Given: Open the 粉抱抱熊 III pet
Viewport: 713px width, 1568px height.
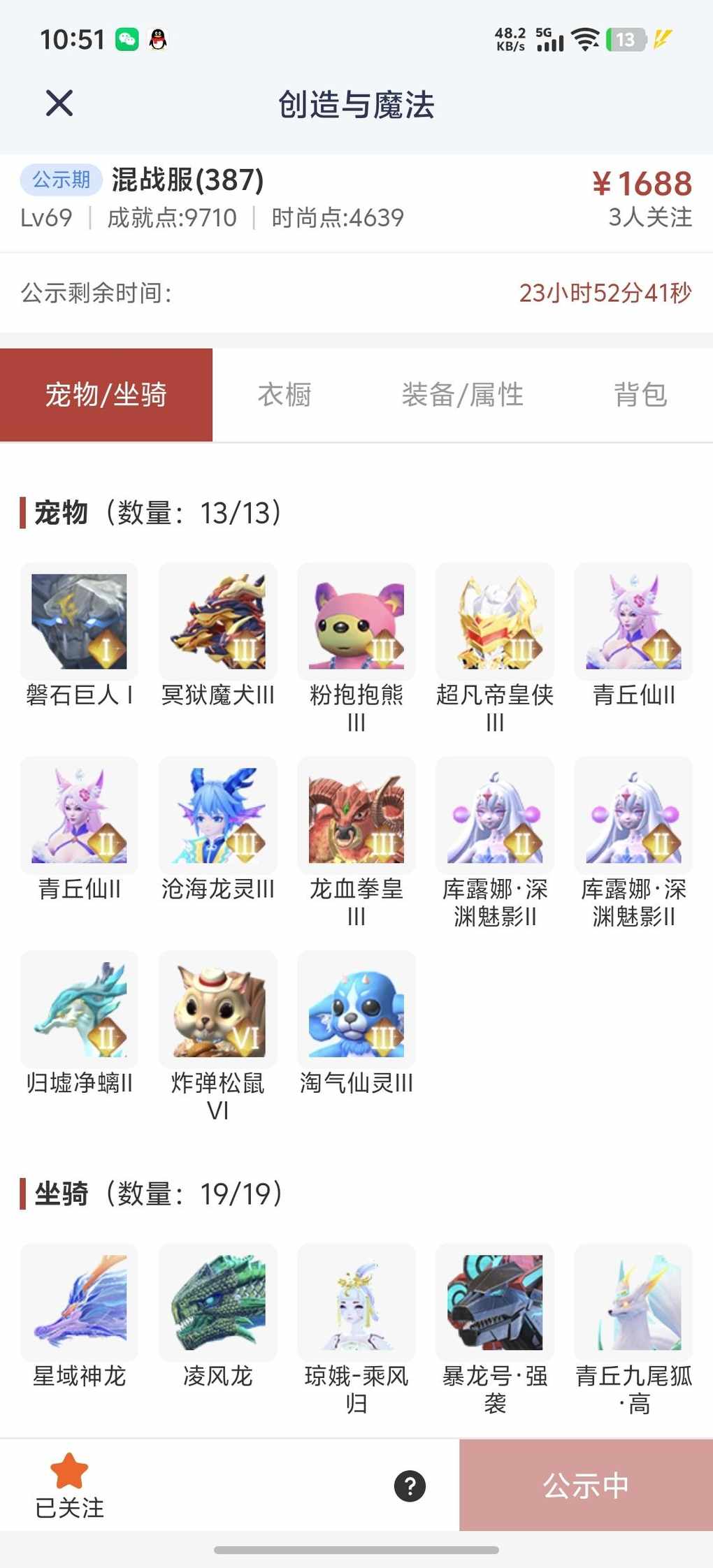Looking at the screenshot, I should point(356,622).
